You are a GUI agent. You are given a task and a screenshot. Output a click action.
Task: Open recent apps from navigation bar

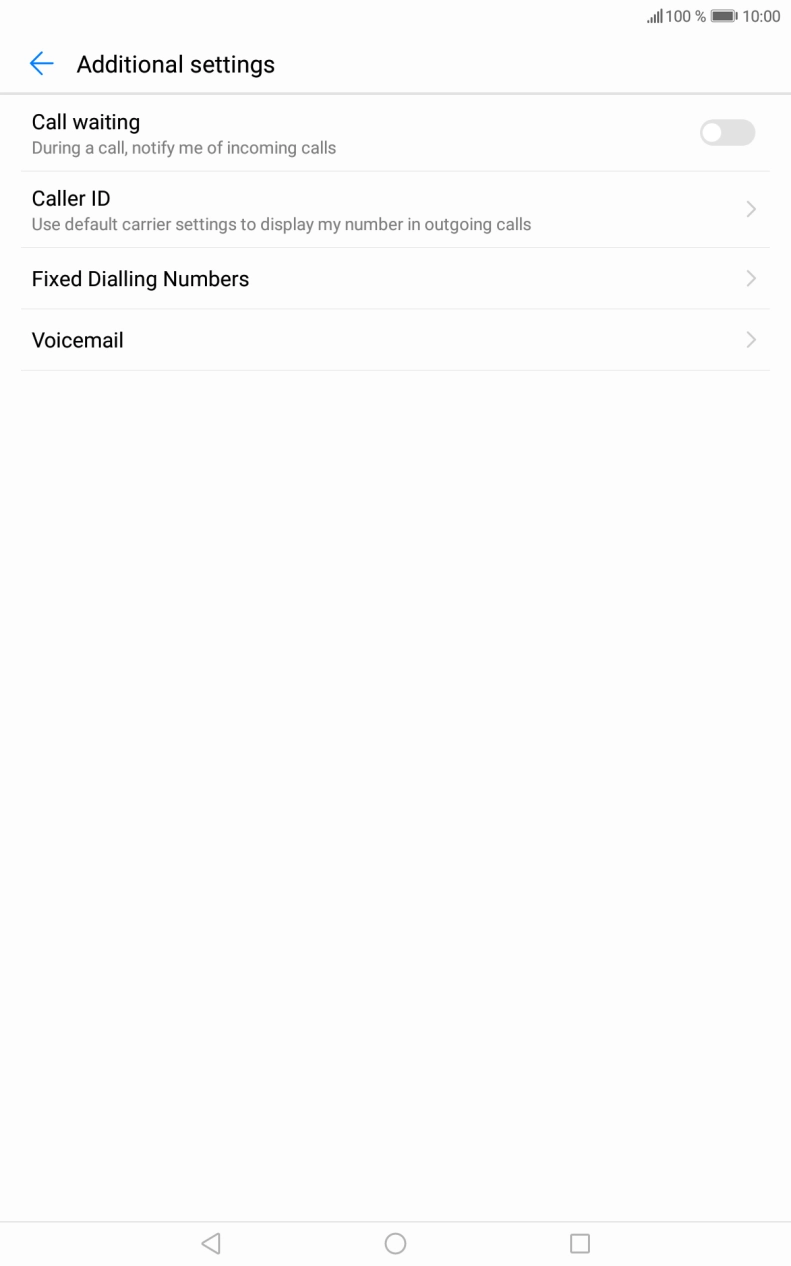coord(580,1243)
